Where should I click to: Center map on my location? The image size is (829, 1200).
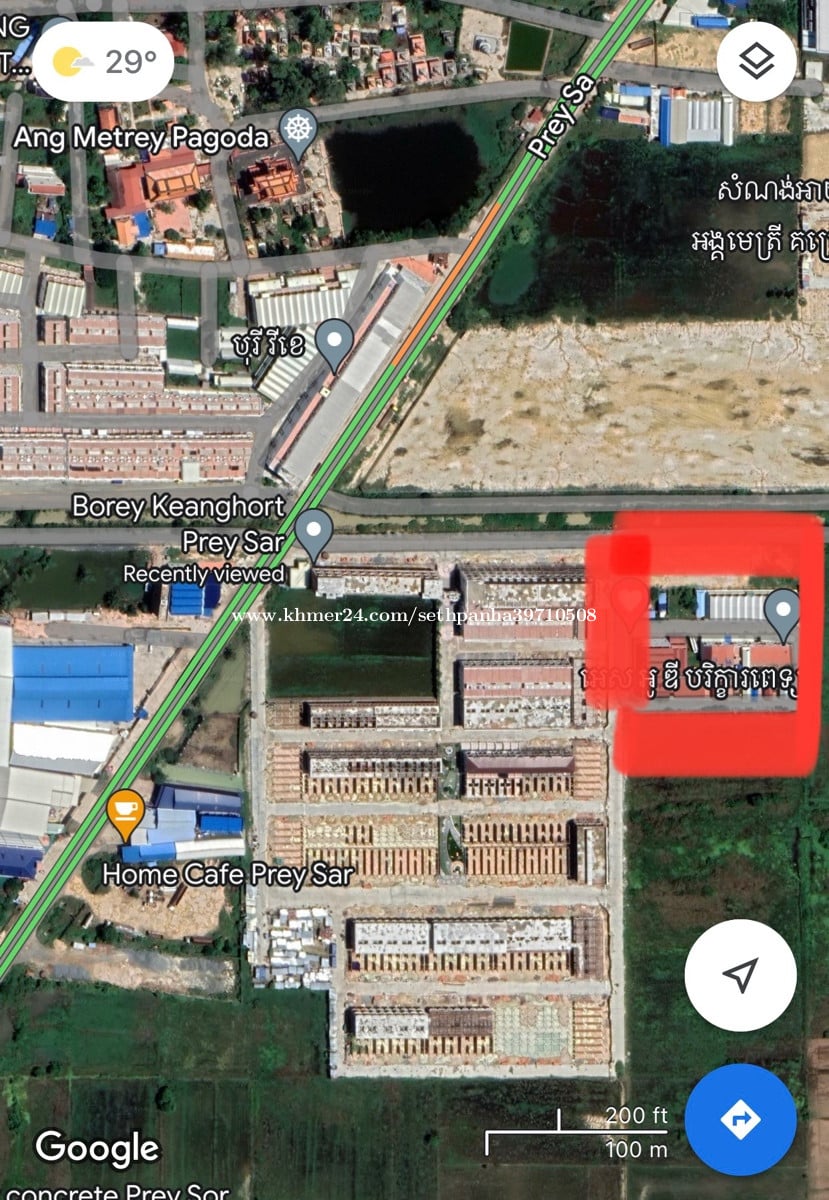(740, 975)
